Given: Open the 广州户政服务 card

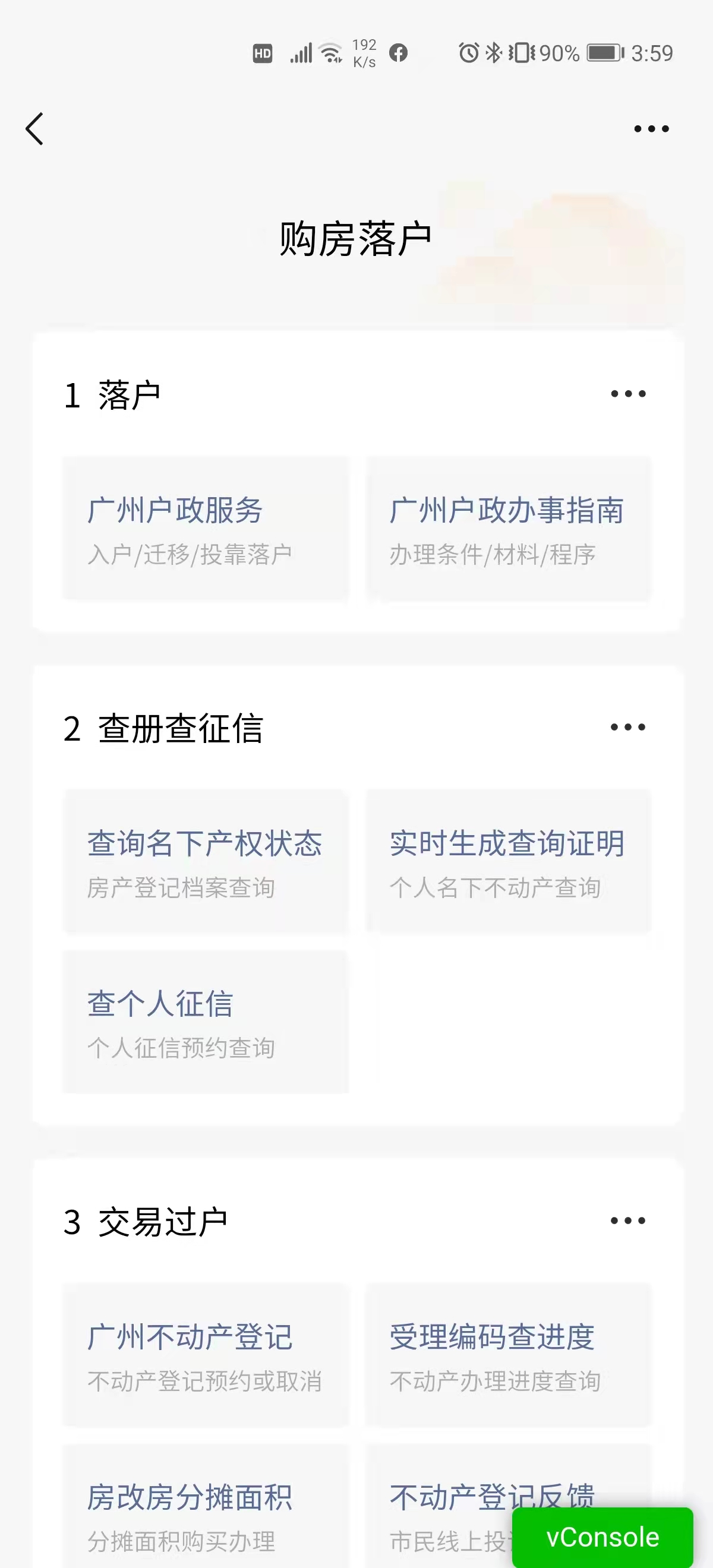Looking at the screenshot, I should (x=206, y=529).
